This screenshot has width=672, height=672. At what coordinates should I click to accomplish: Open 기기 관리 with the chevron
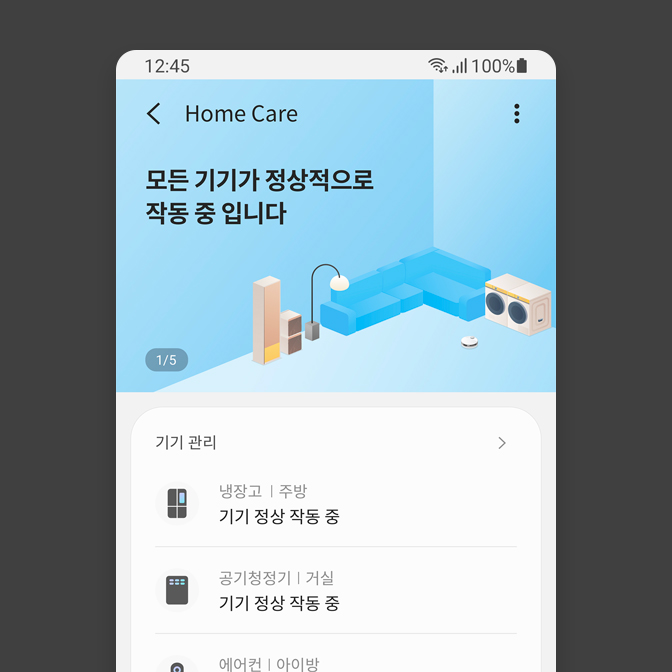(502, 443)
